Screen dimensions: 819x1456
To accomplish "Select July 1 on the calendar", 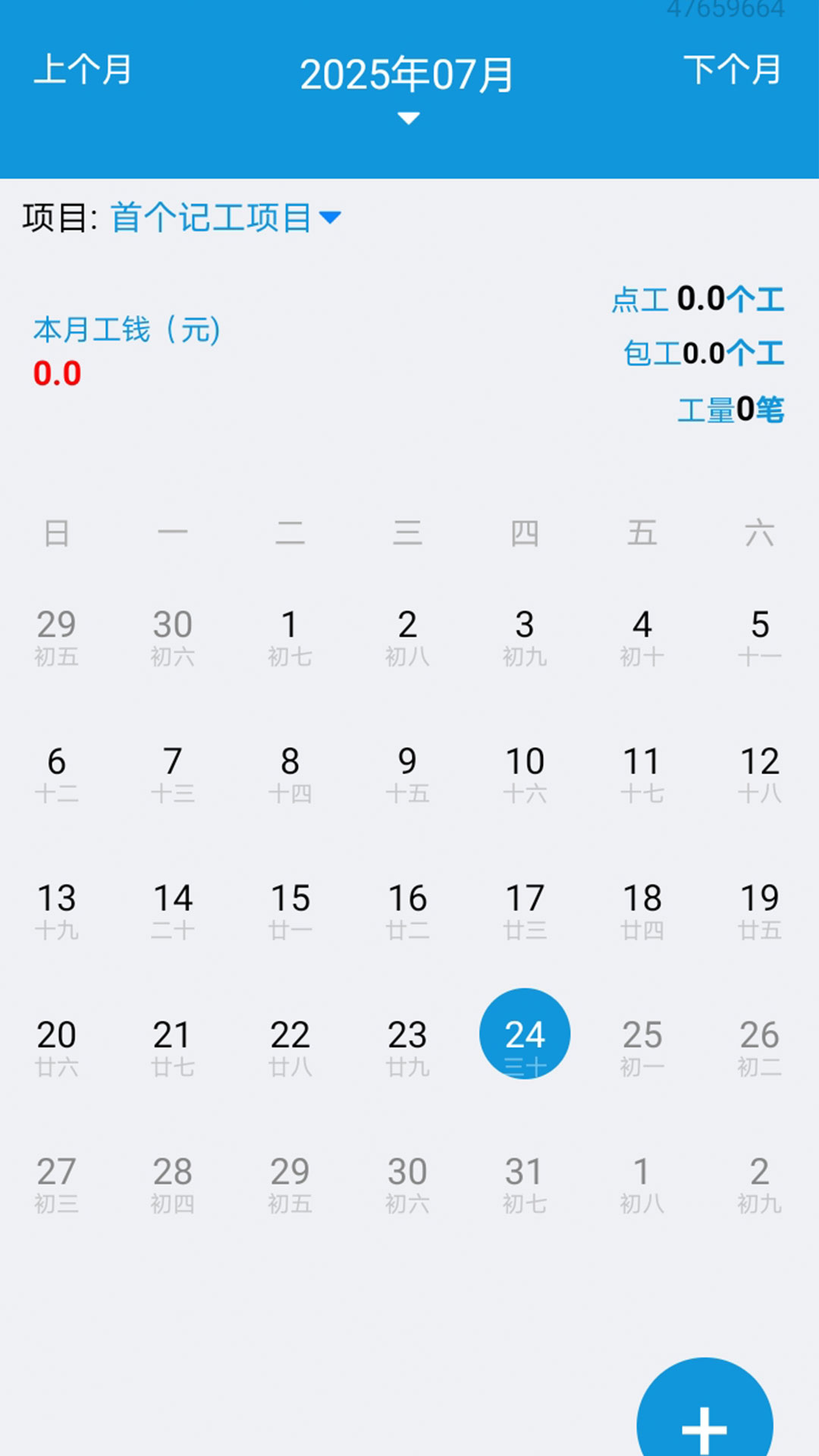I will pyautogui.click(x=290, y=637).
